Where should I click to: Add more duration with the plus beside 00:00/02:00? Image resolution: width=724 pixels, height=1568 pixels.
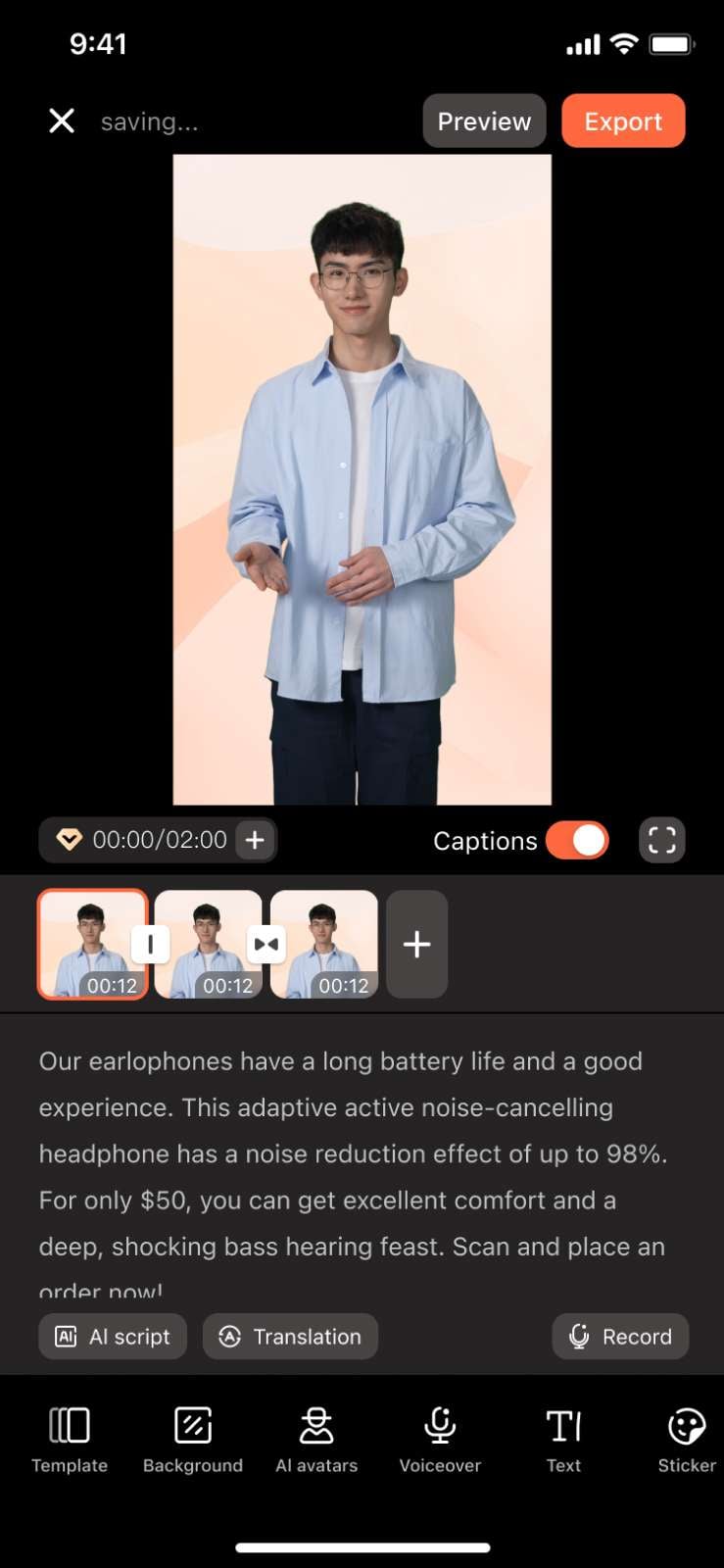point(255,840)
